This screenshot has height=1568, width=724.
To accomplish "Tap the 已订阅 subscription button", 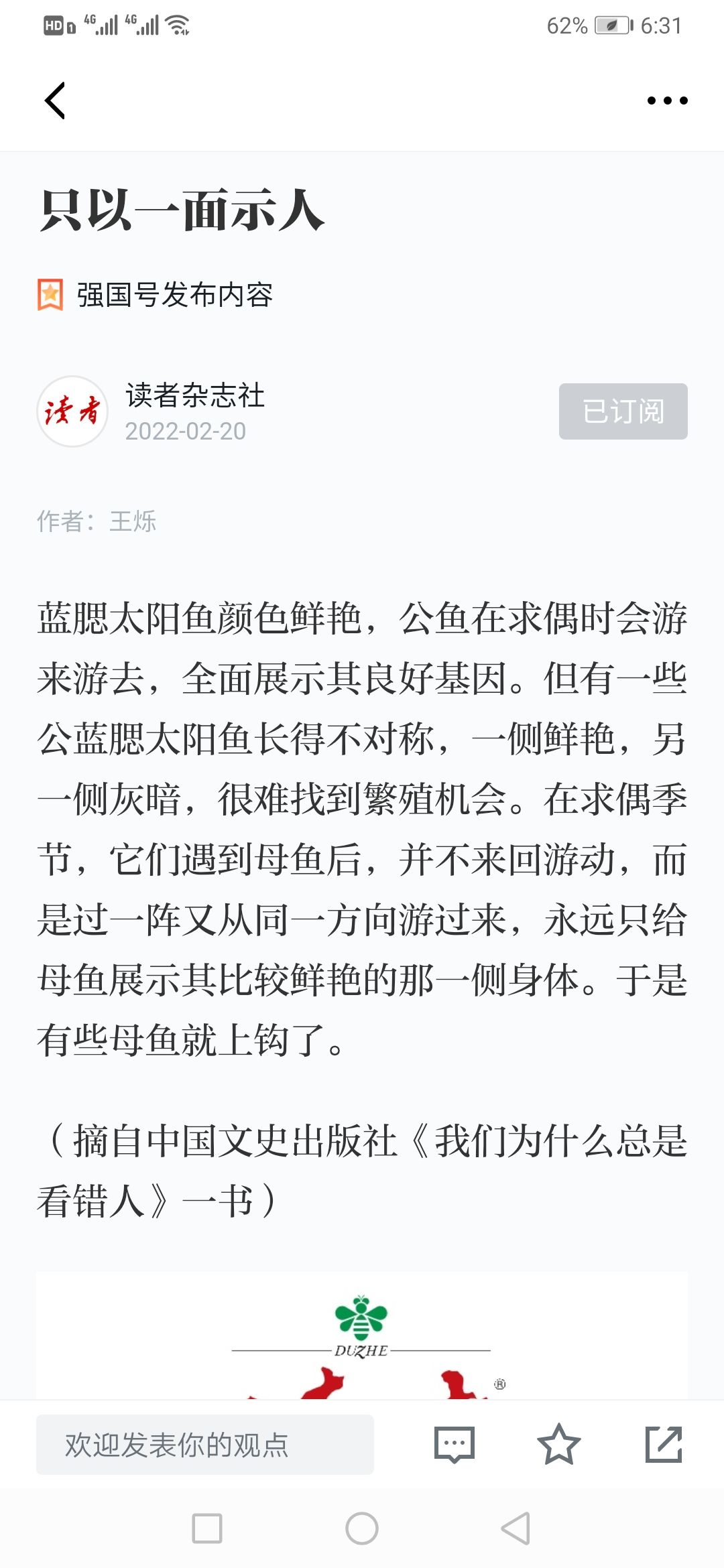I will (623, 411).
